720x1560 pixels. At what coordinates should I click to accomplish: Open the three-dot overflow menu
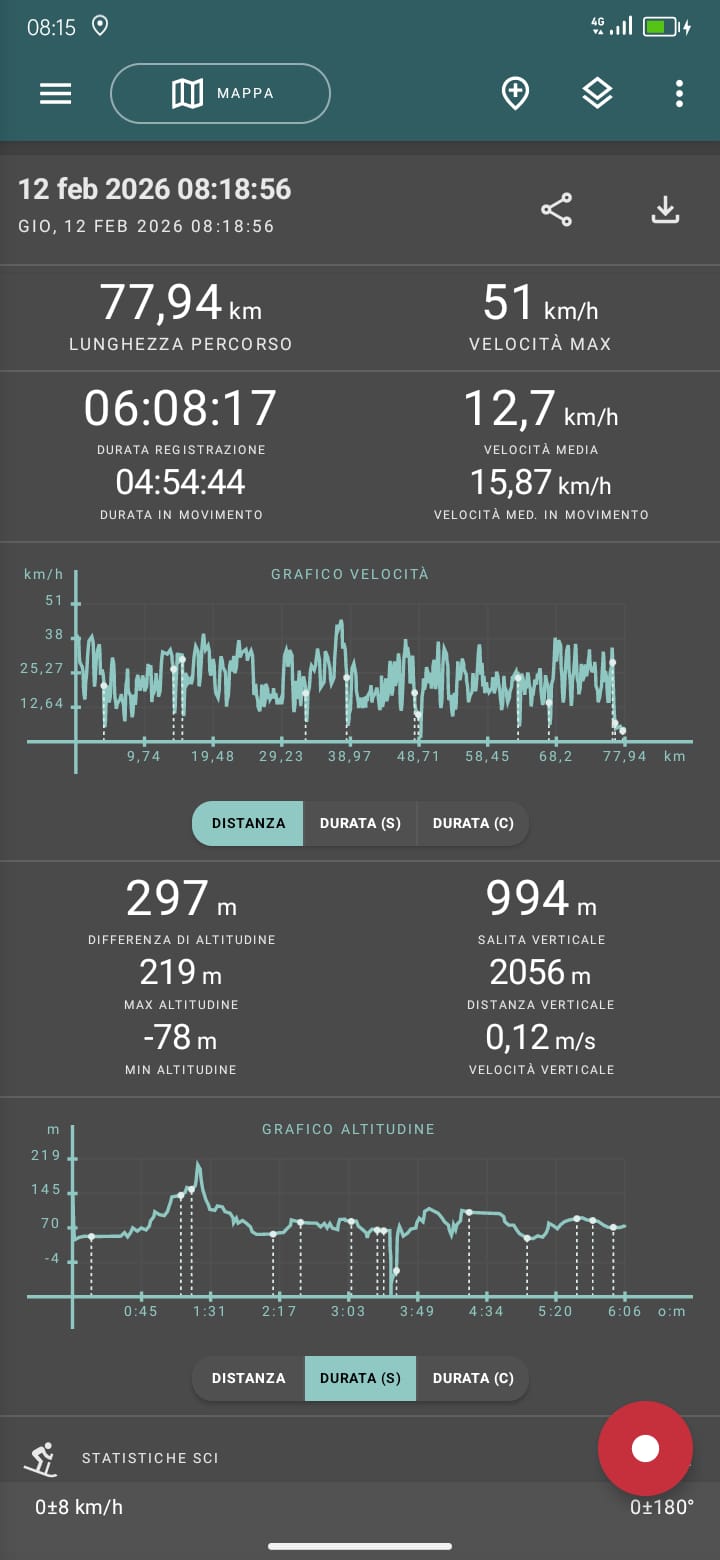(x=679, y=94)
